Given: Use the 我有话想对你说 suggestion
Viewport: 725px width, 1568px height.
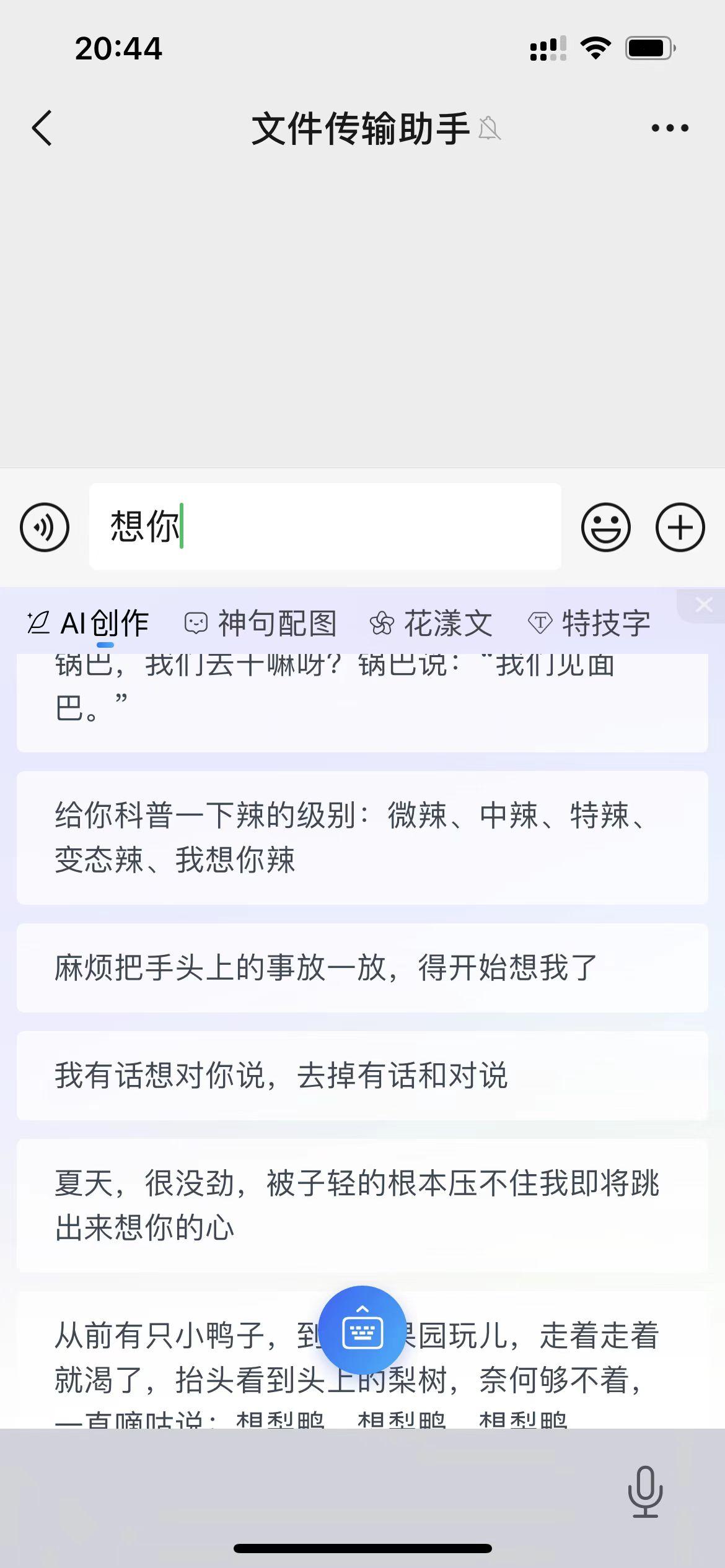Looking at the screenshot, I should 362,1076.
